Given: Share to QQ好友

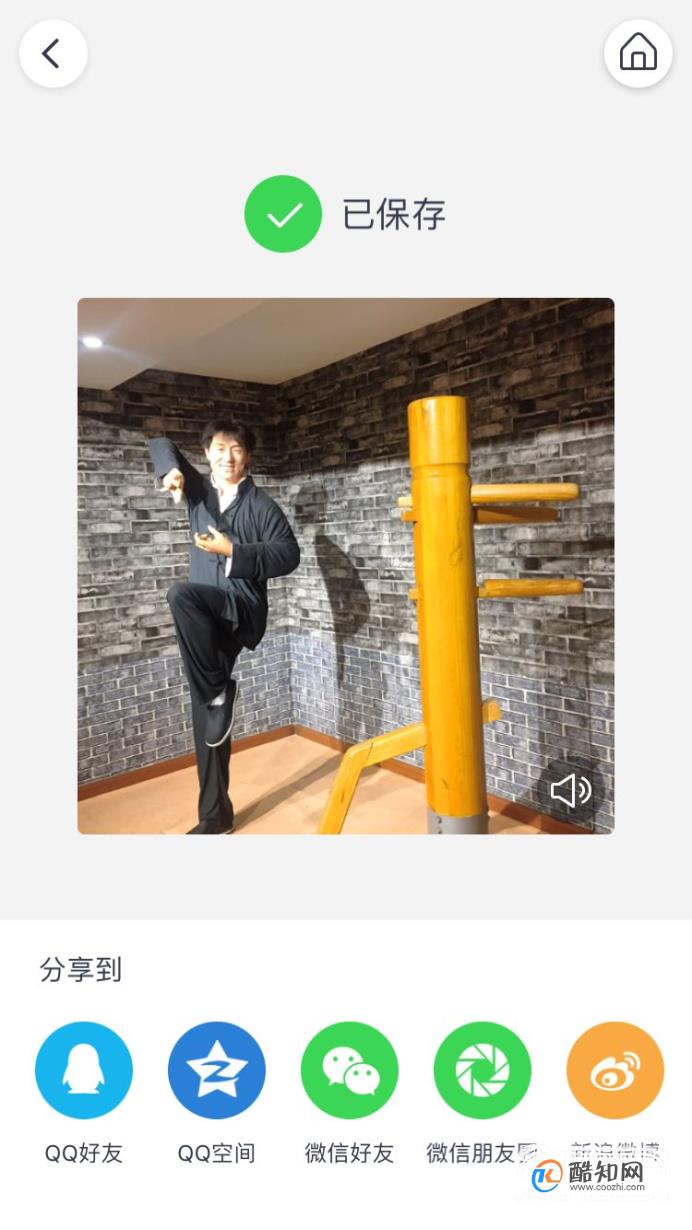Looking at the screenshot, I should pyautogui.click(x=84, y=1070).
